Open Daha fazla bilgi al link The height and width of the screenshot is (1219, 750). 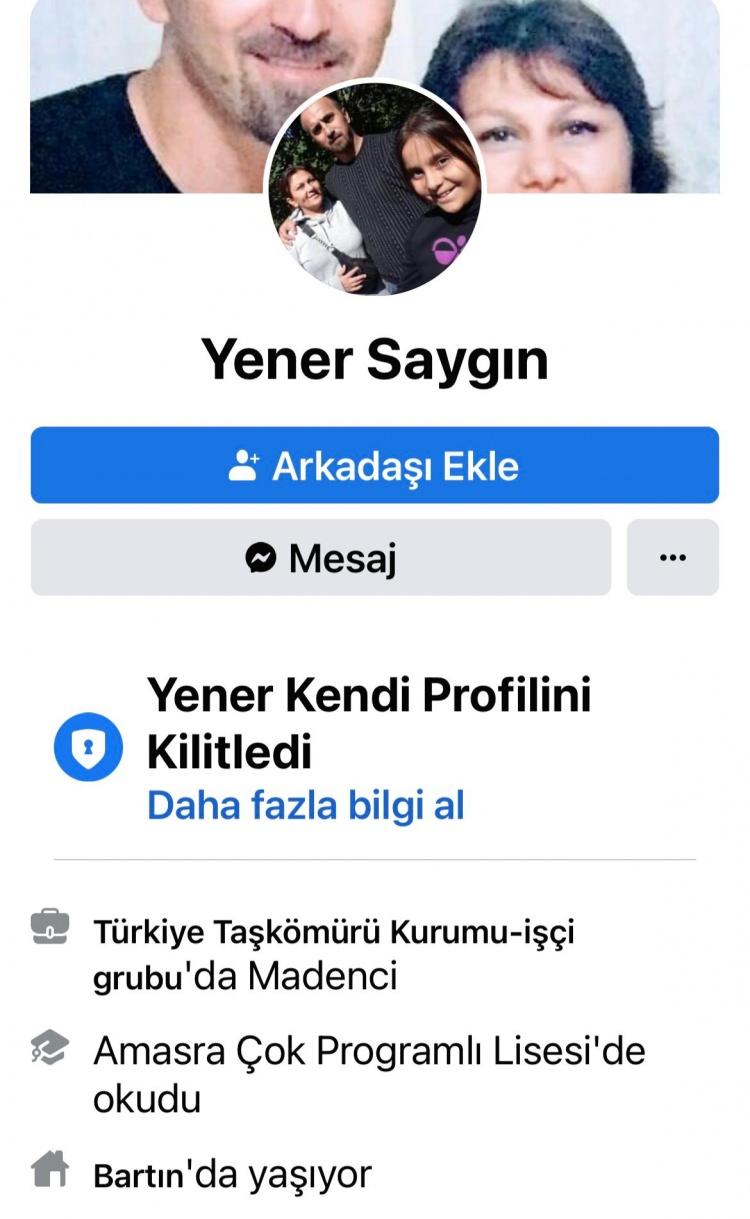305,805
